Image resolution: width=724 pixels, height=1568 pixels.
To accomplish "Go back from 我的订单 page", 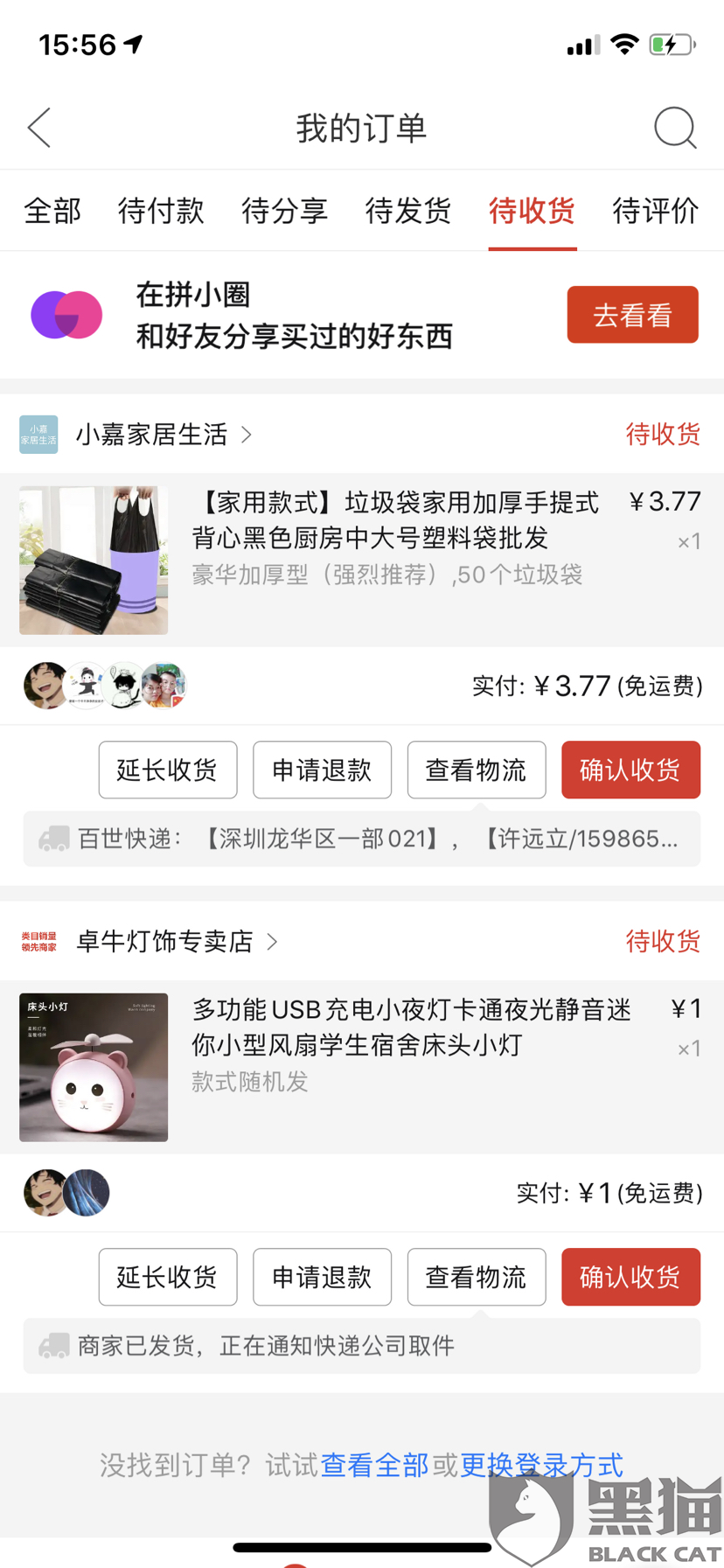I will pyautogui.click(x=39, y=129).
